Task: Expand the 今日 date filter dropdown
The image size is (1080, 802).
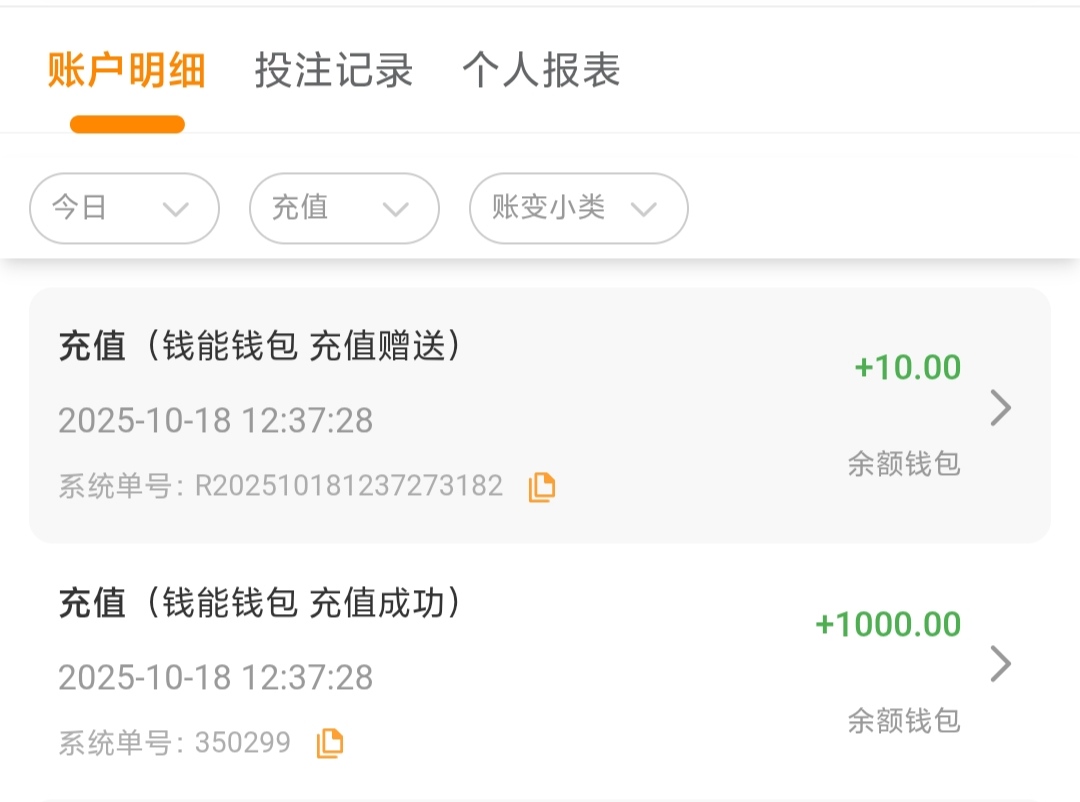Action: coord(124,208)
